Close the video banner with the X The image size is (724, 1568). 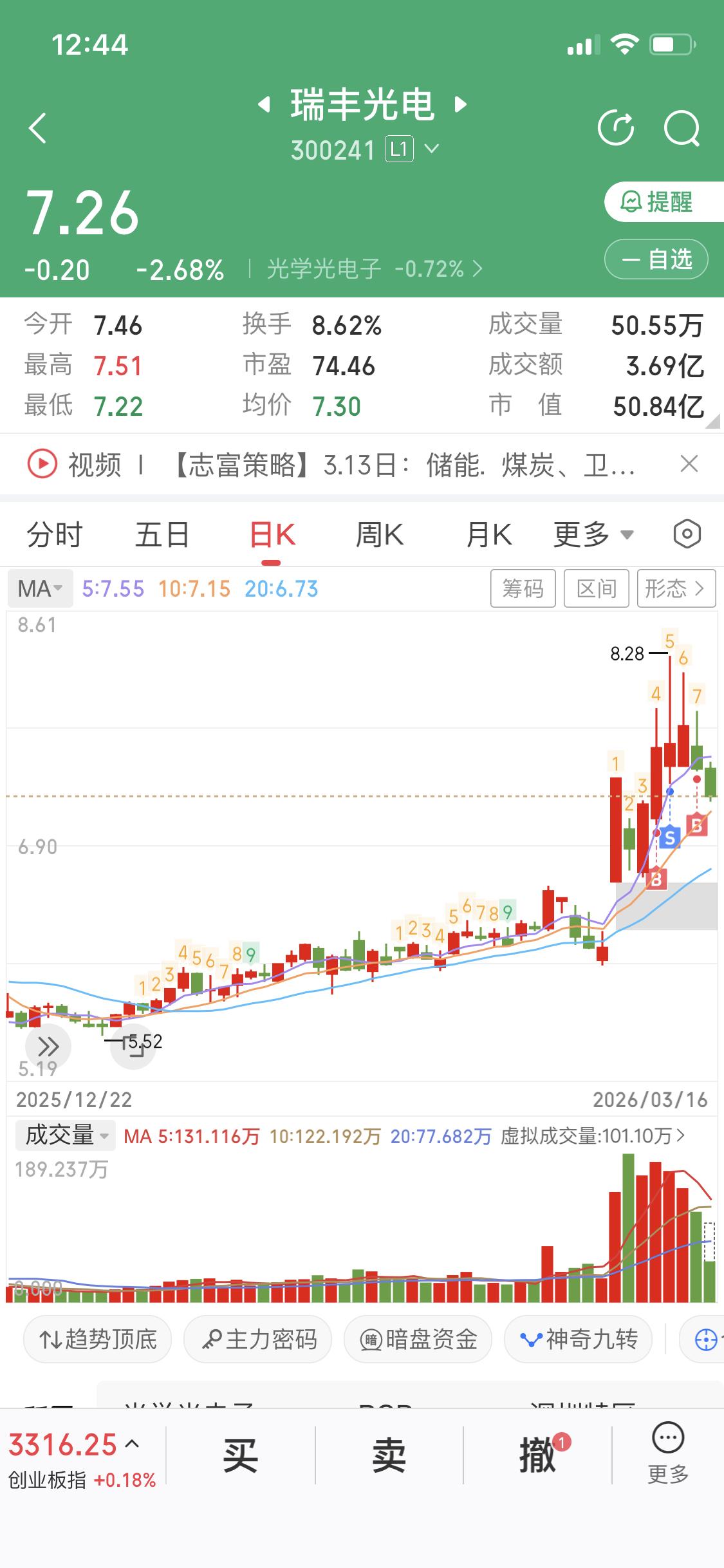689,465
